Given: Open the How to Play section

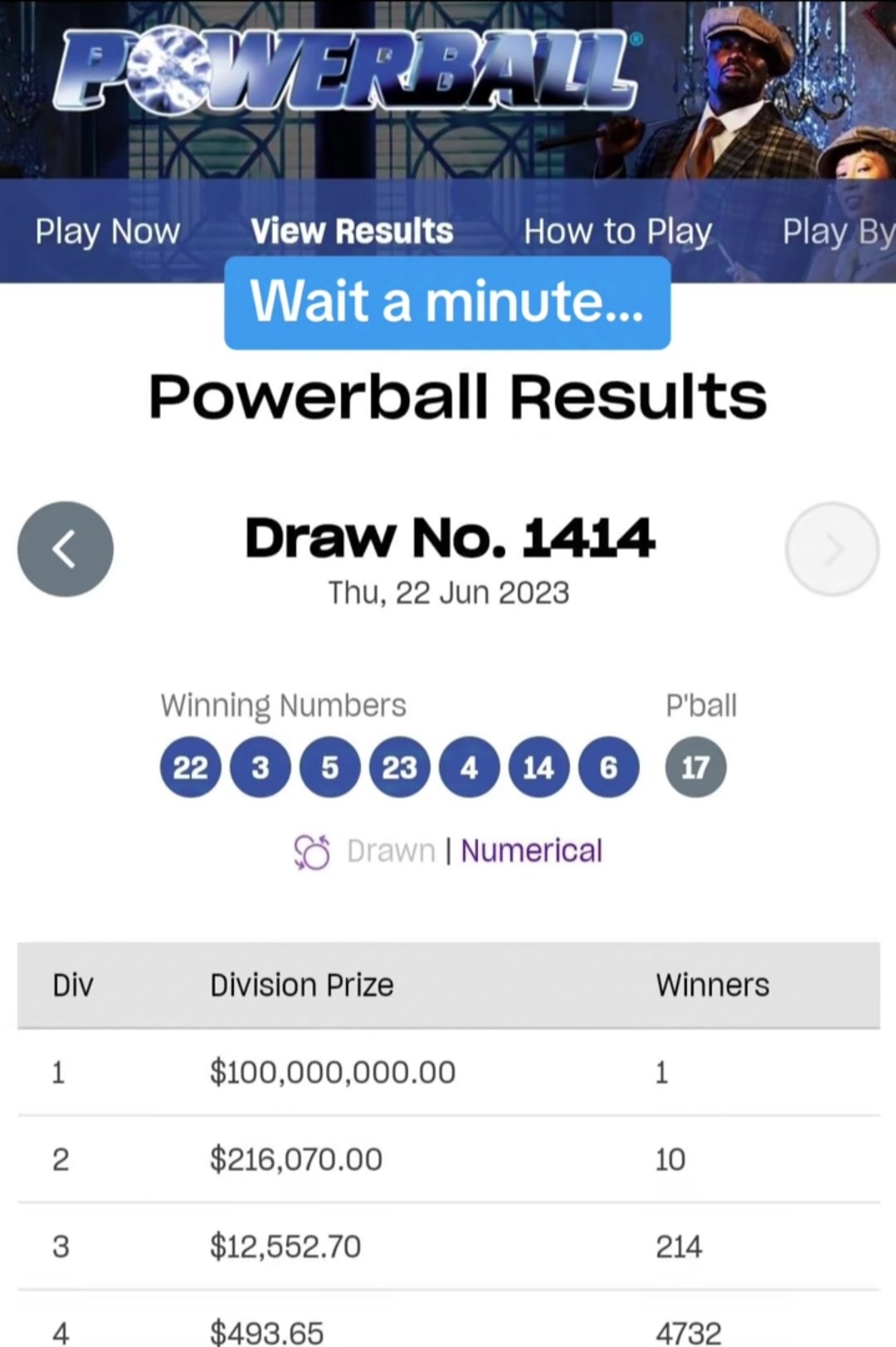Looking at the screenshot, I should coord(618,232).
